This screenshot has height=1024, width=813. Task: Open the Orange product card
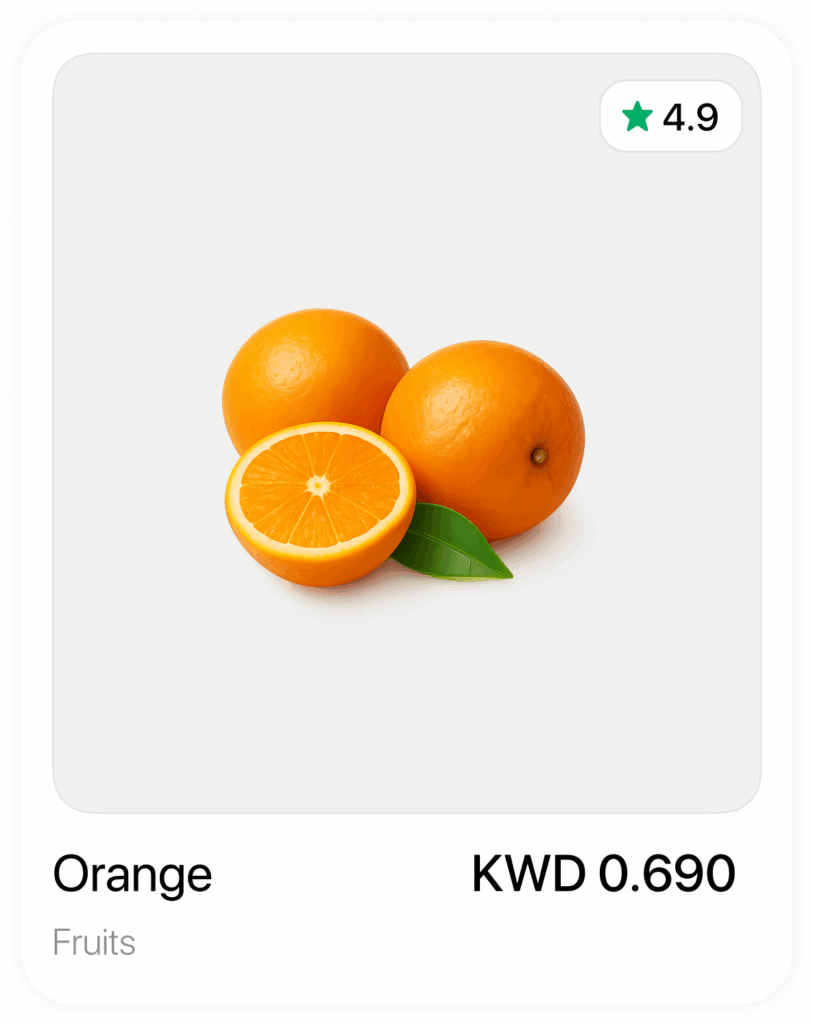[x=406, y=450]
